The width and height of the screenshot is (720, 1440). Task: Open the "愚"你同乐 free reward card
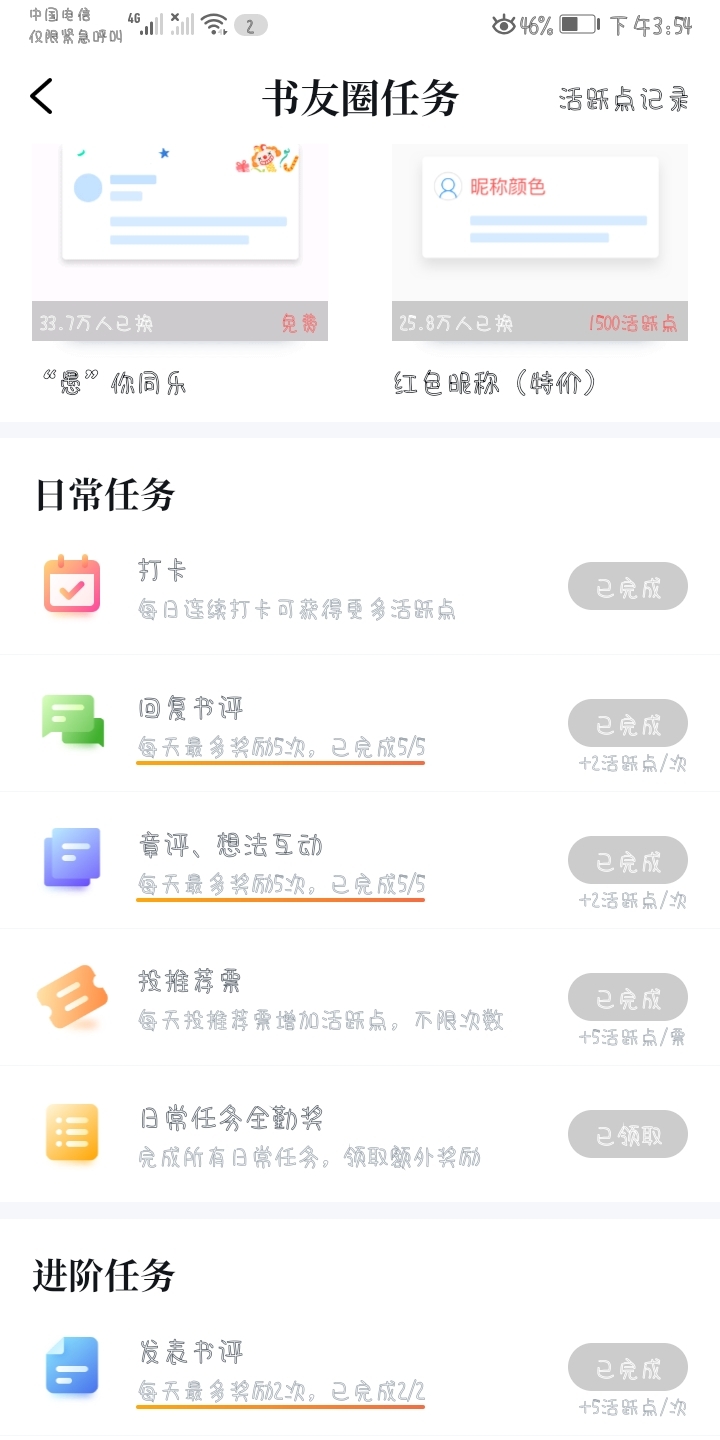tap(180, 270)
